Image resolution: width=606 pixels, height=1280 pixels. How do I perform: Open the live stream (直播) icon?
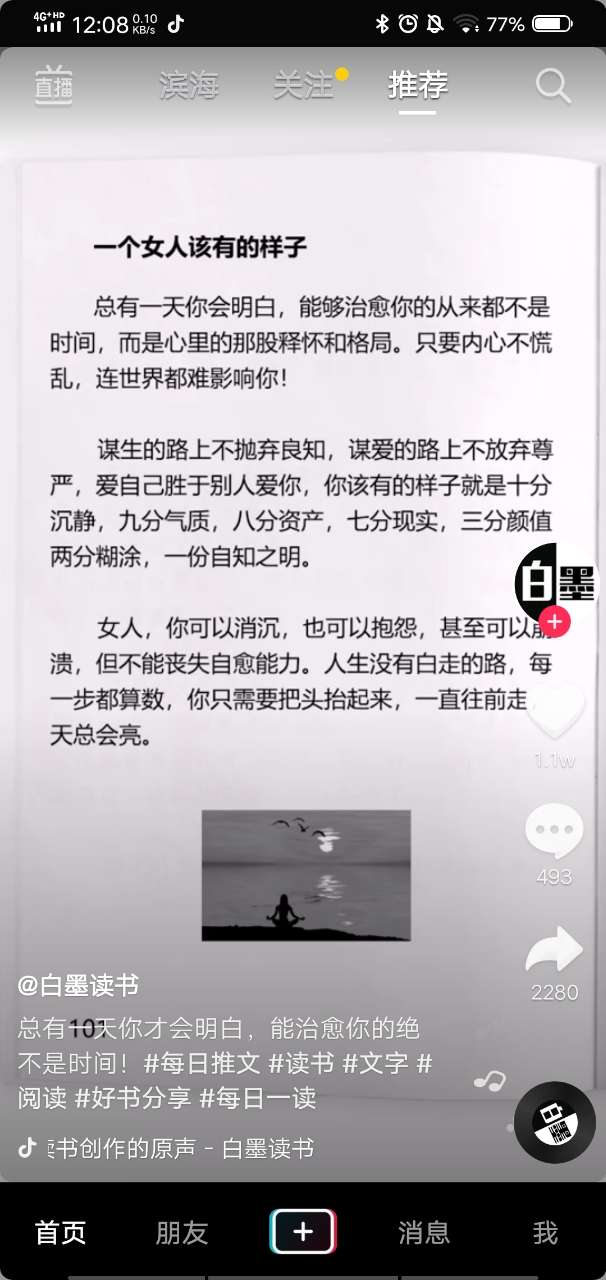point(53,85)
